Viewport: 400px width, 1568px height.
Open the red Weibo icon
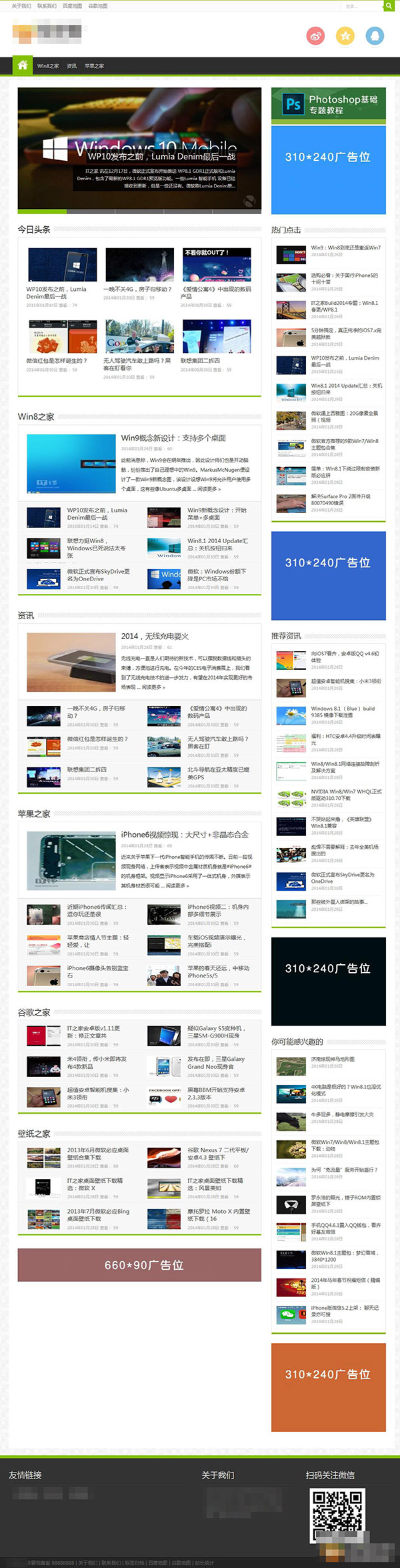point(315,36)
